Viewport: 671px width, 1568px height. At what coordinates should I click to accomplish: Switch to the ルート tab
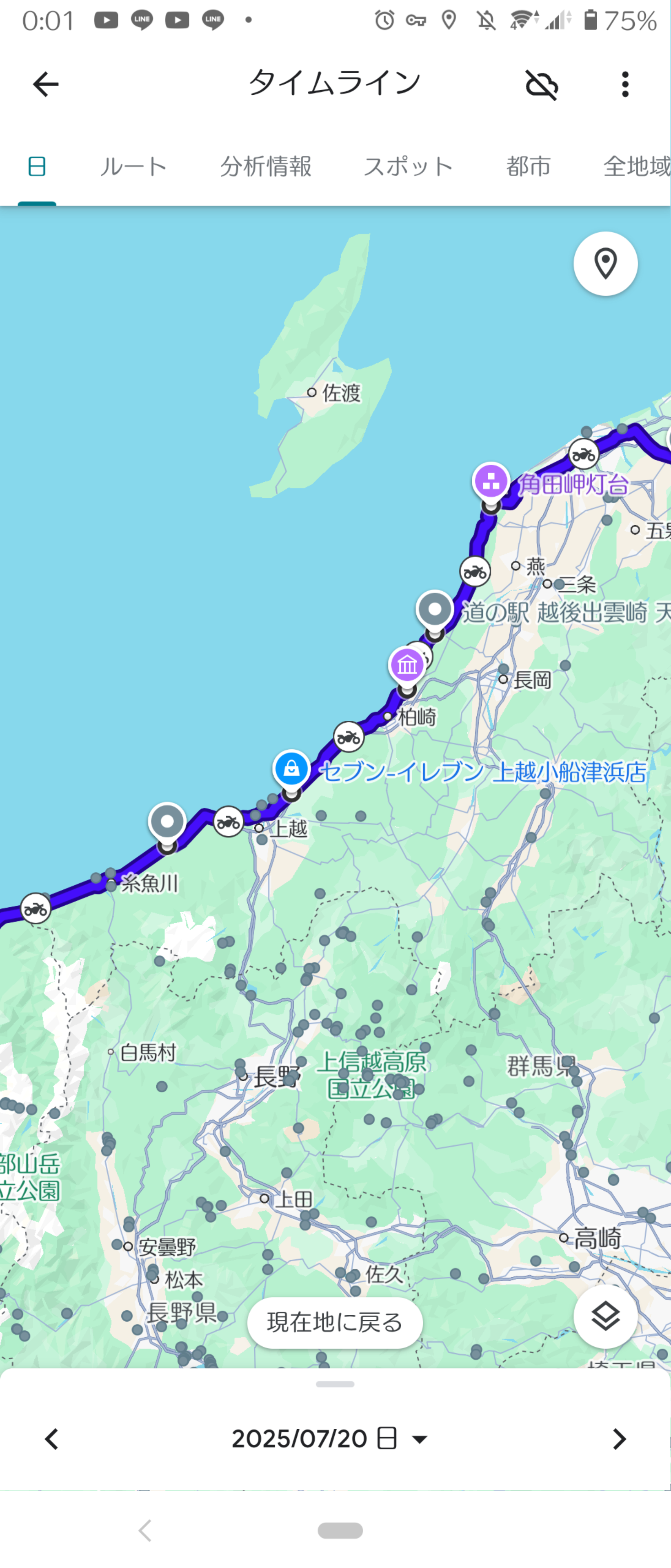pos(133,166)
